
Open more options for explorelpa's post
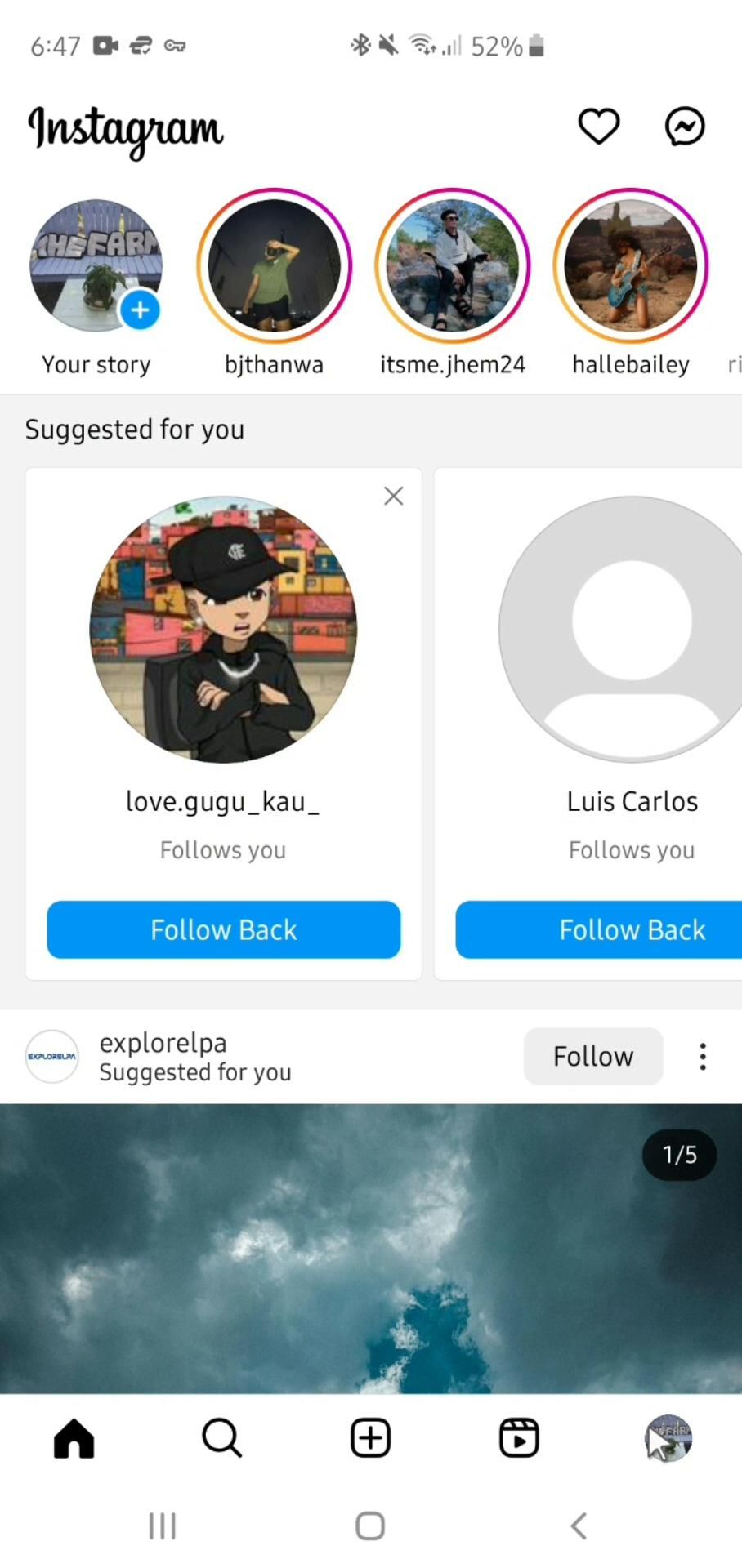[x=702, y=1056]
